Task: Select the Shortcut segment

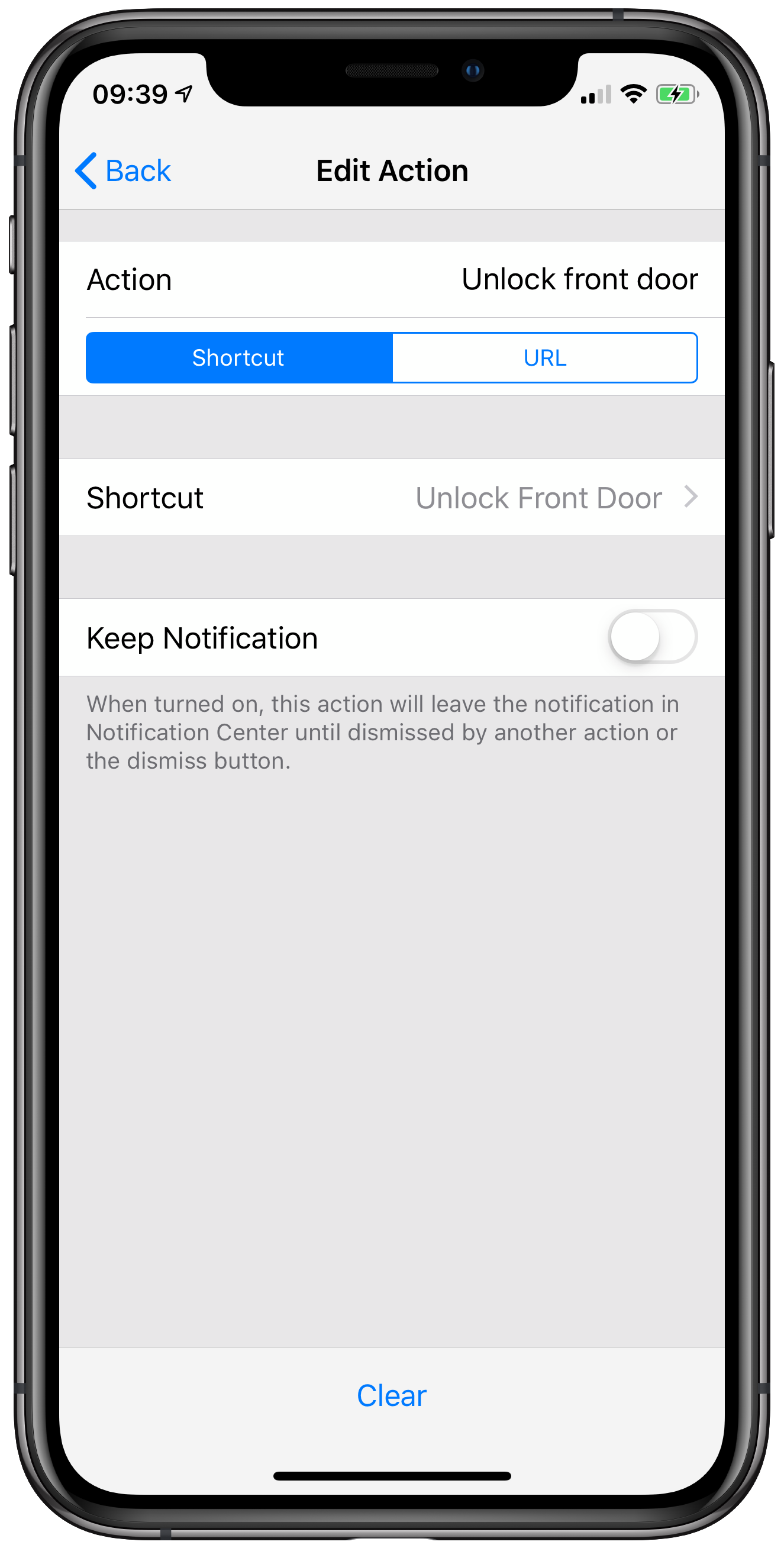Action: [239, 357]
